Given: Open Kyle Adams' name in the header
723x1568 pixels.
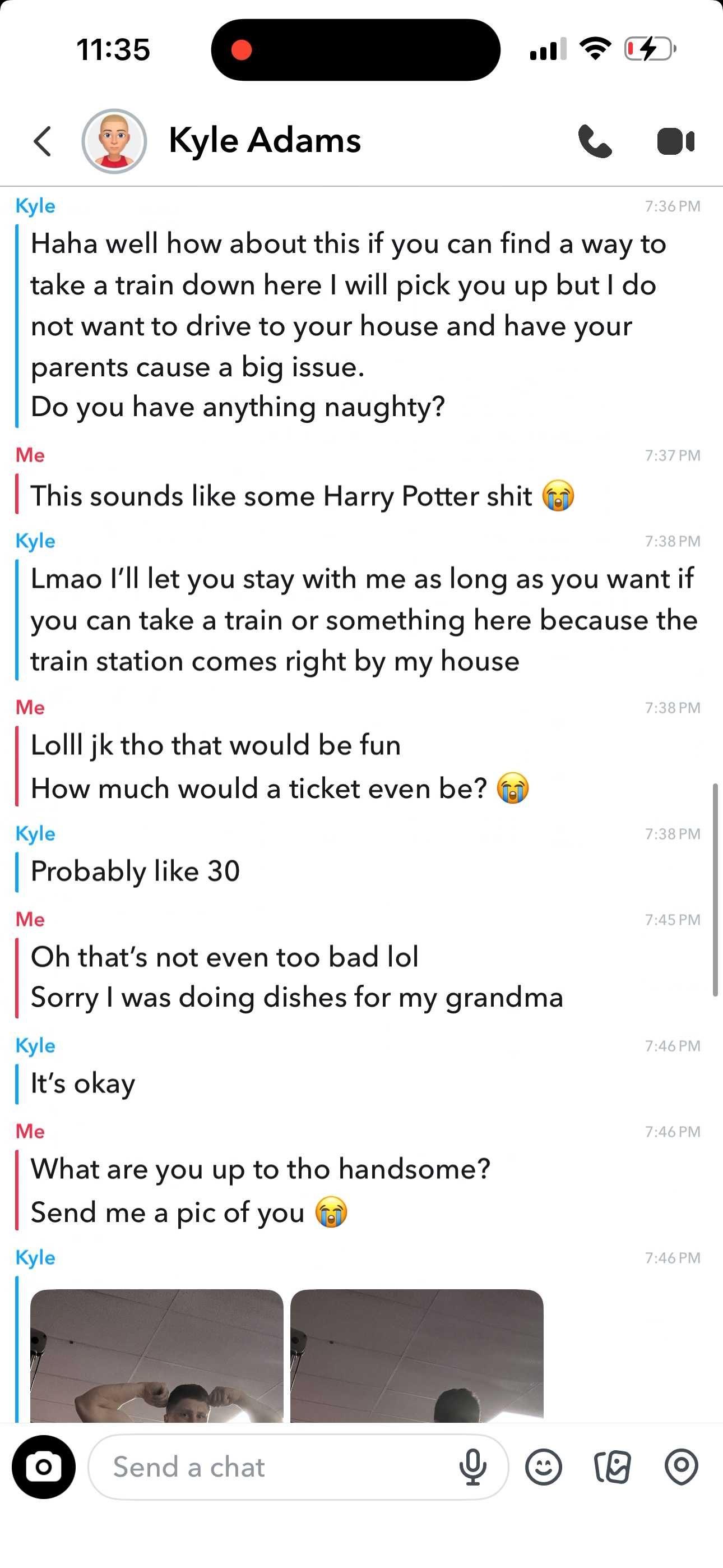Looking at the screenshot, I should 265,140.
